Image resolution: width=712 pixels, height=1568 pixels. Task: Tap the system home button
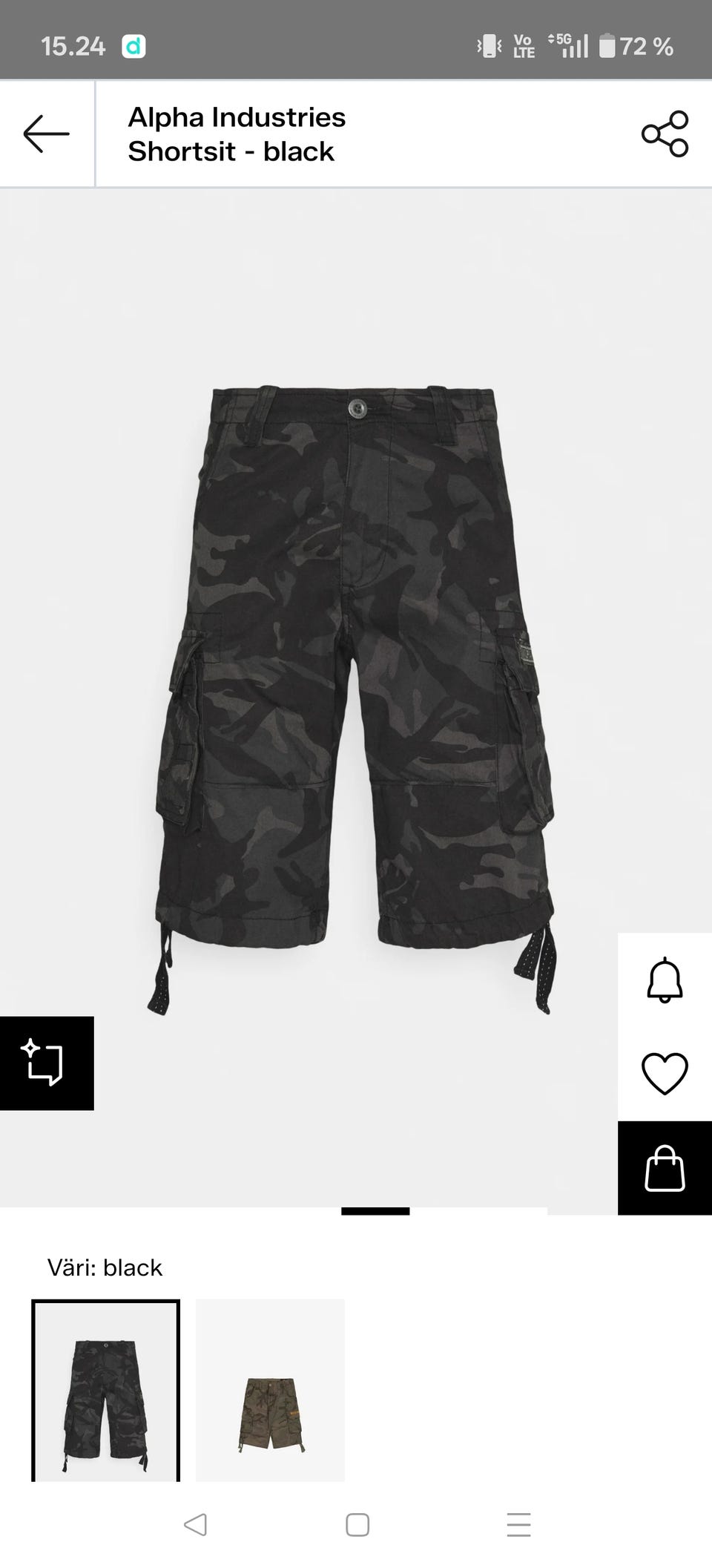pos(357,1524)
